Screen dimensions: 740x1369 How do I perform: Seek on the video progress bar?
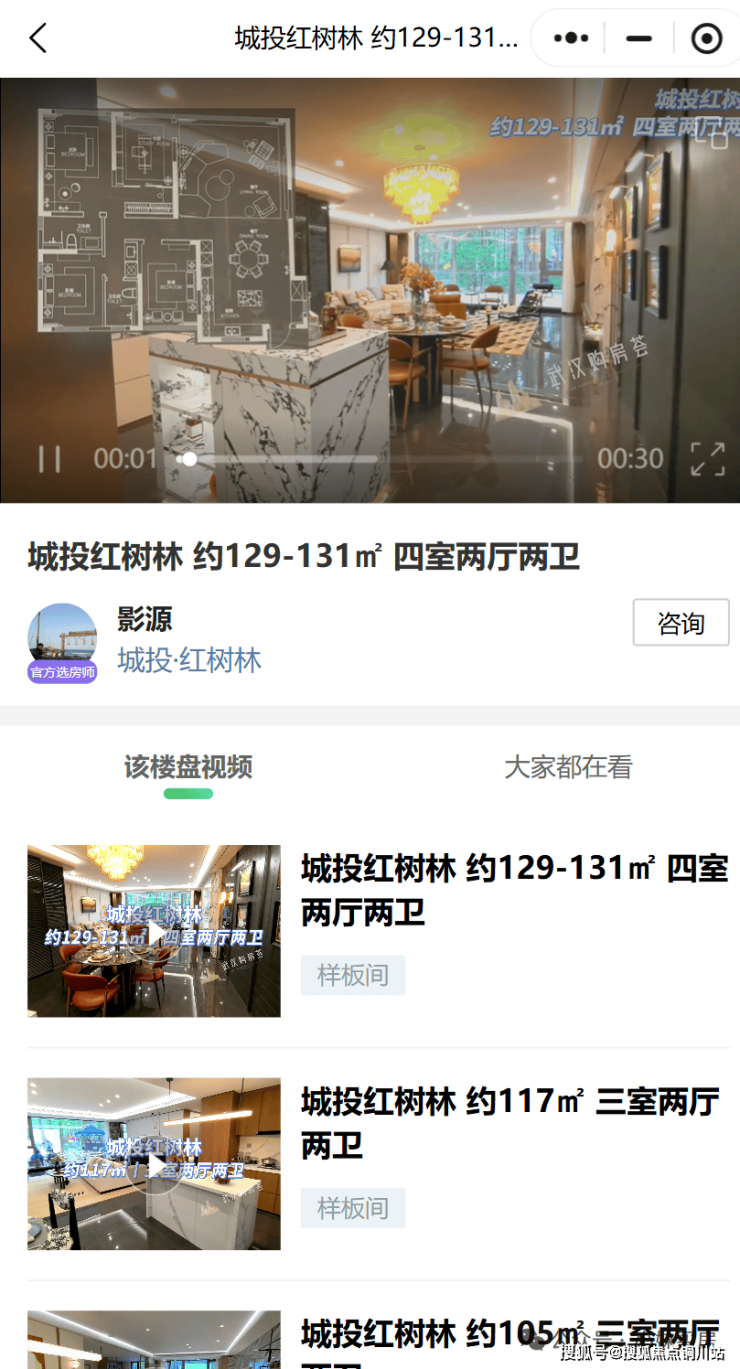[x=380, y=459]
